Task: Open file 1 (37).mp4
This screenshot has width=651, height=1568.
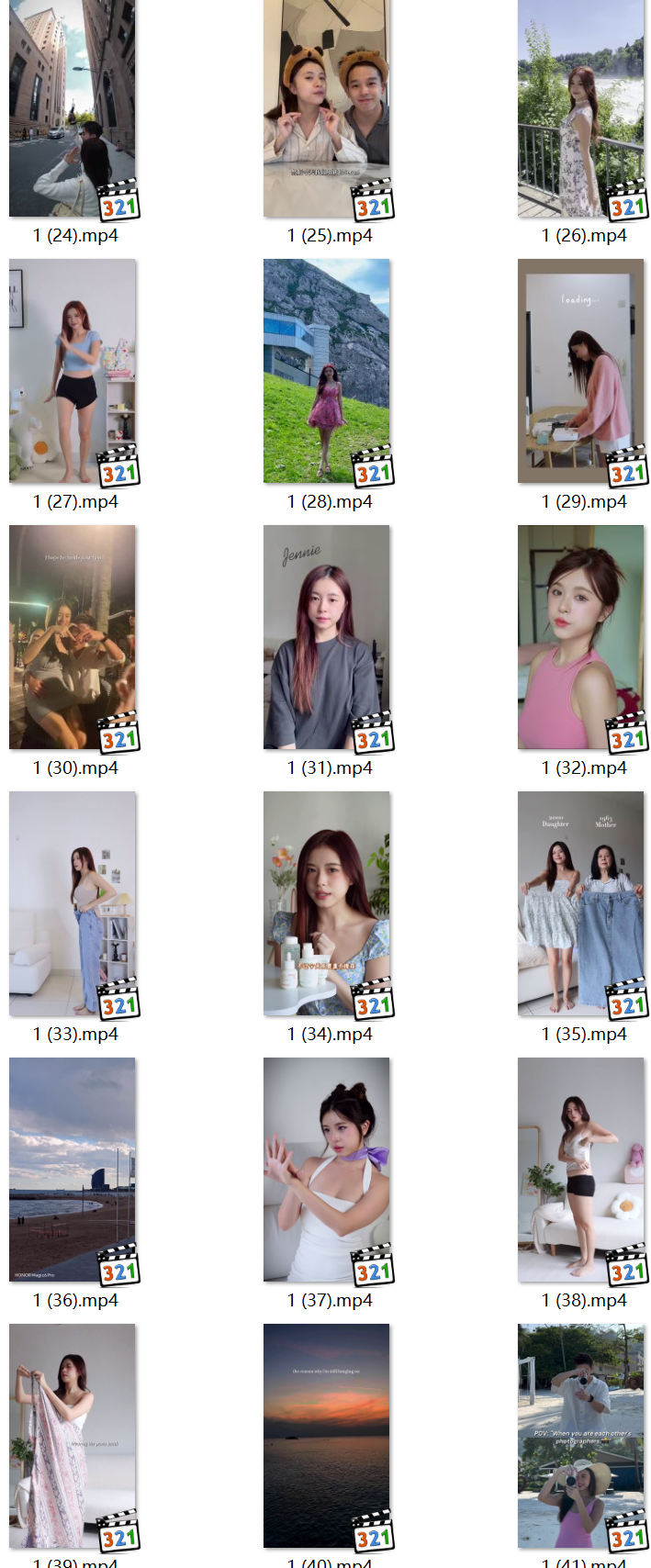Action: click(x=327, y=1170)
